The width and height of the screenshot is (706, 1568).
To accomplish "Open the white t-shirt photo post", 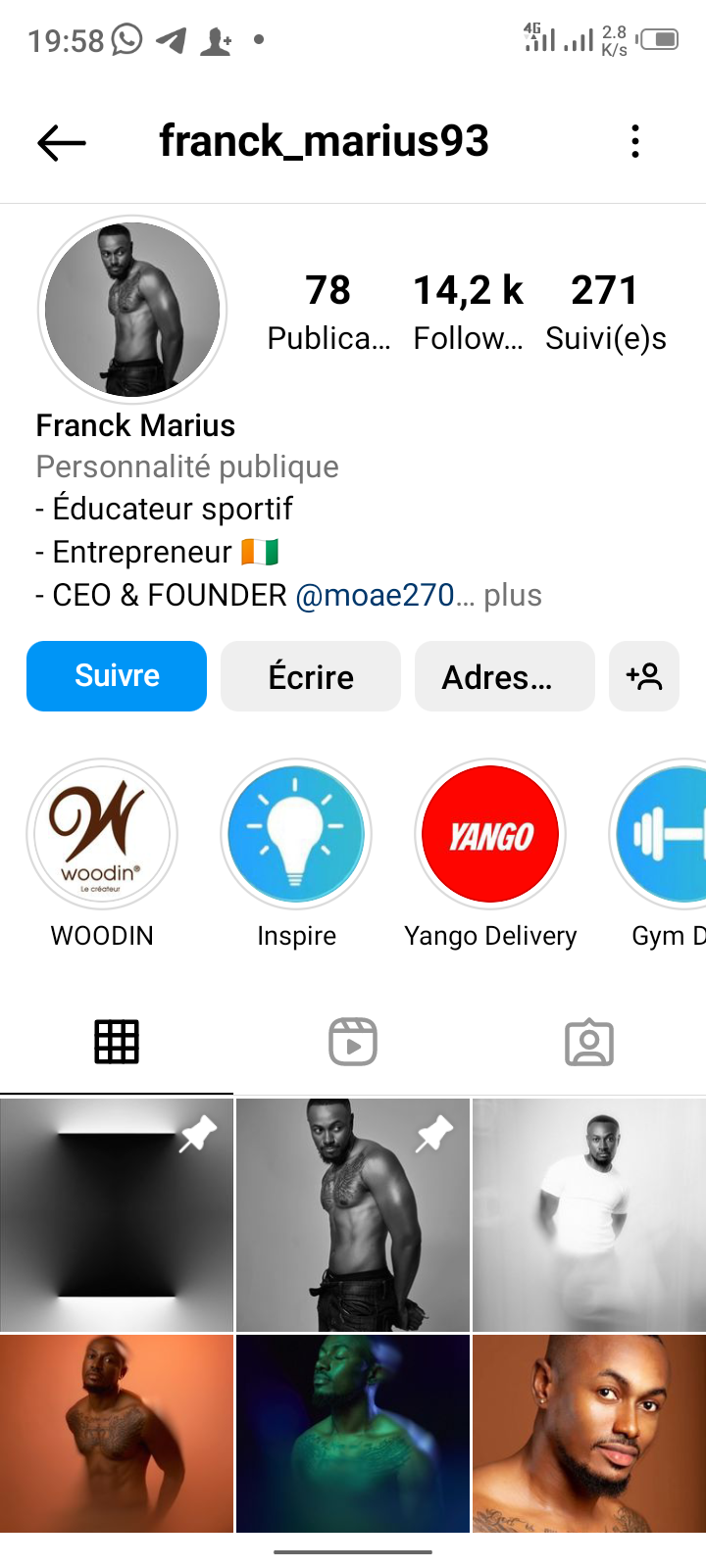I will coord(589,1215).
